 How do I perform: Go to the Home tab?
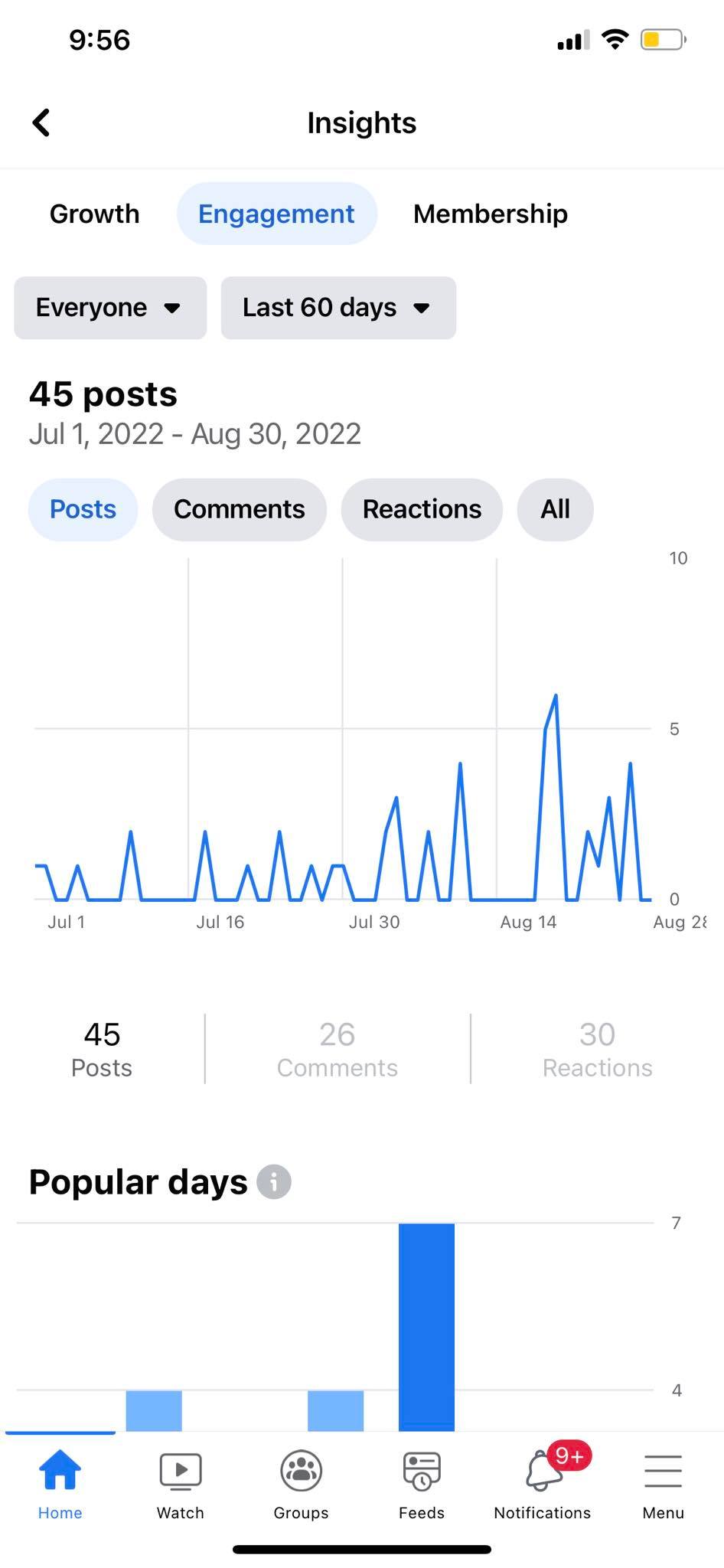(x=60, y=1483)
